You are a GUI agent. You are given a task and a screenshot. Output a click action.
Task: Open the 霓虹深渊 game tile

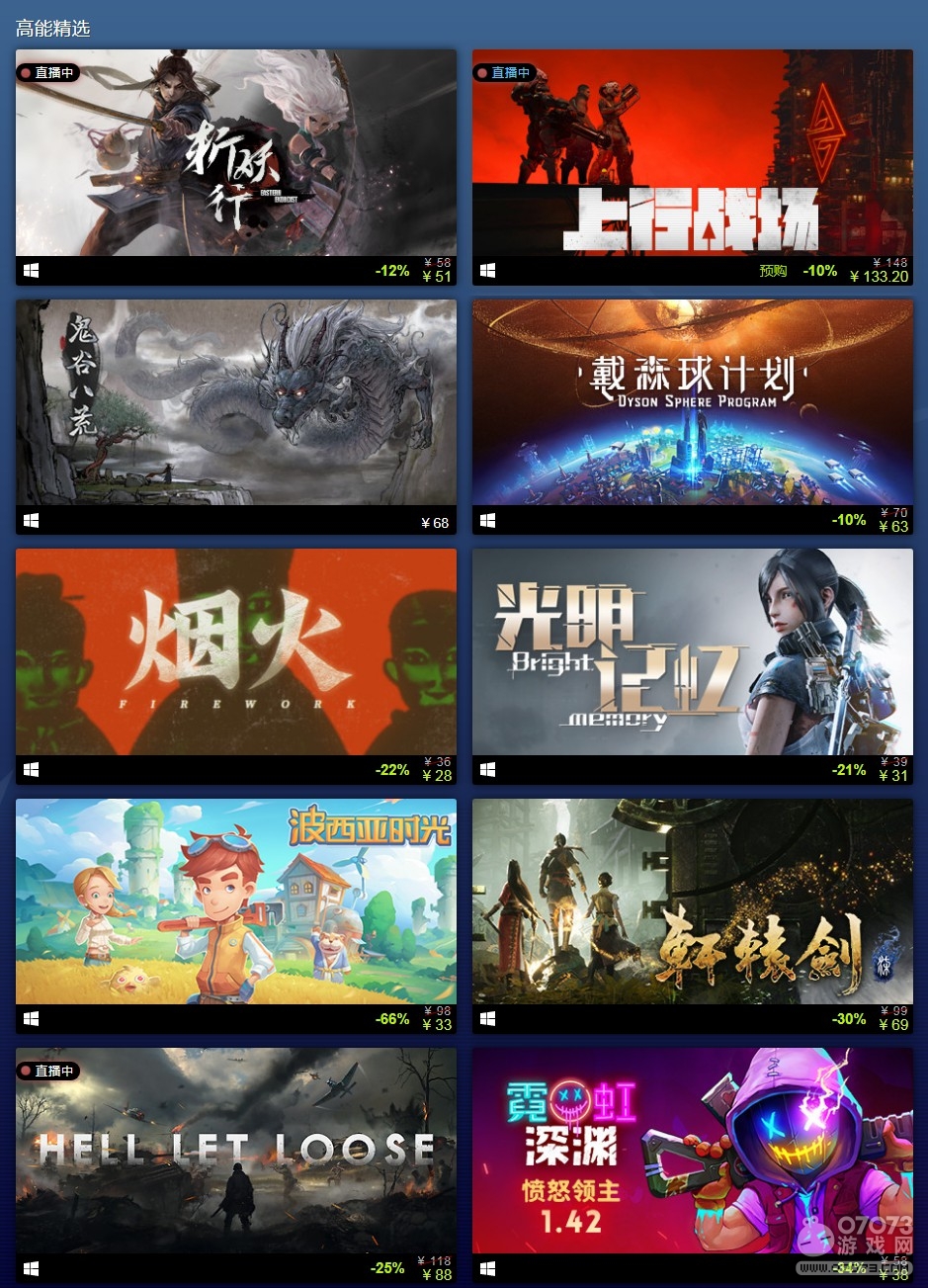point(692,1152)
